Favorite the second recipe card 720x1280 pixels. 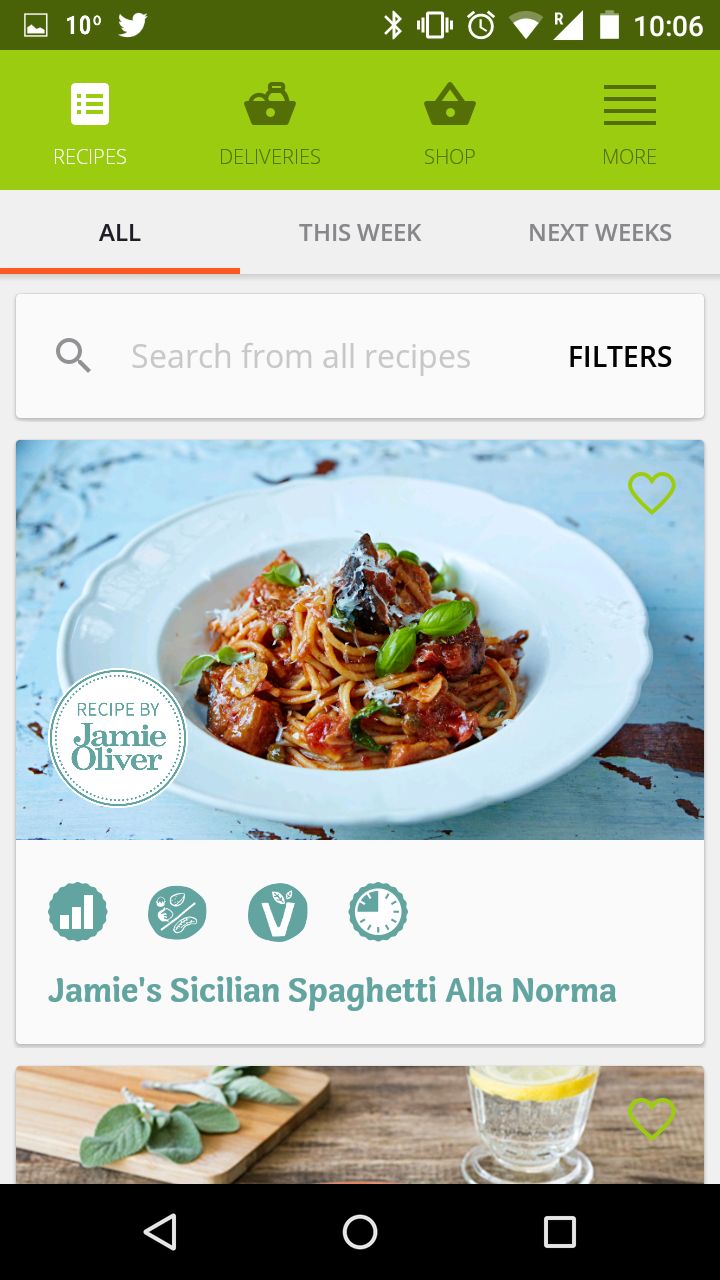(x=652, y=1118)
